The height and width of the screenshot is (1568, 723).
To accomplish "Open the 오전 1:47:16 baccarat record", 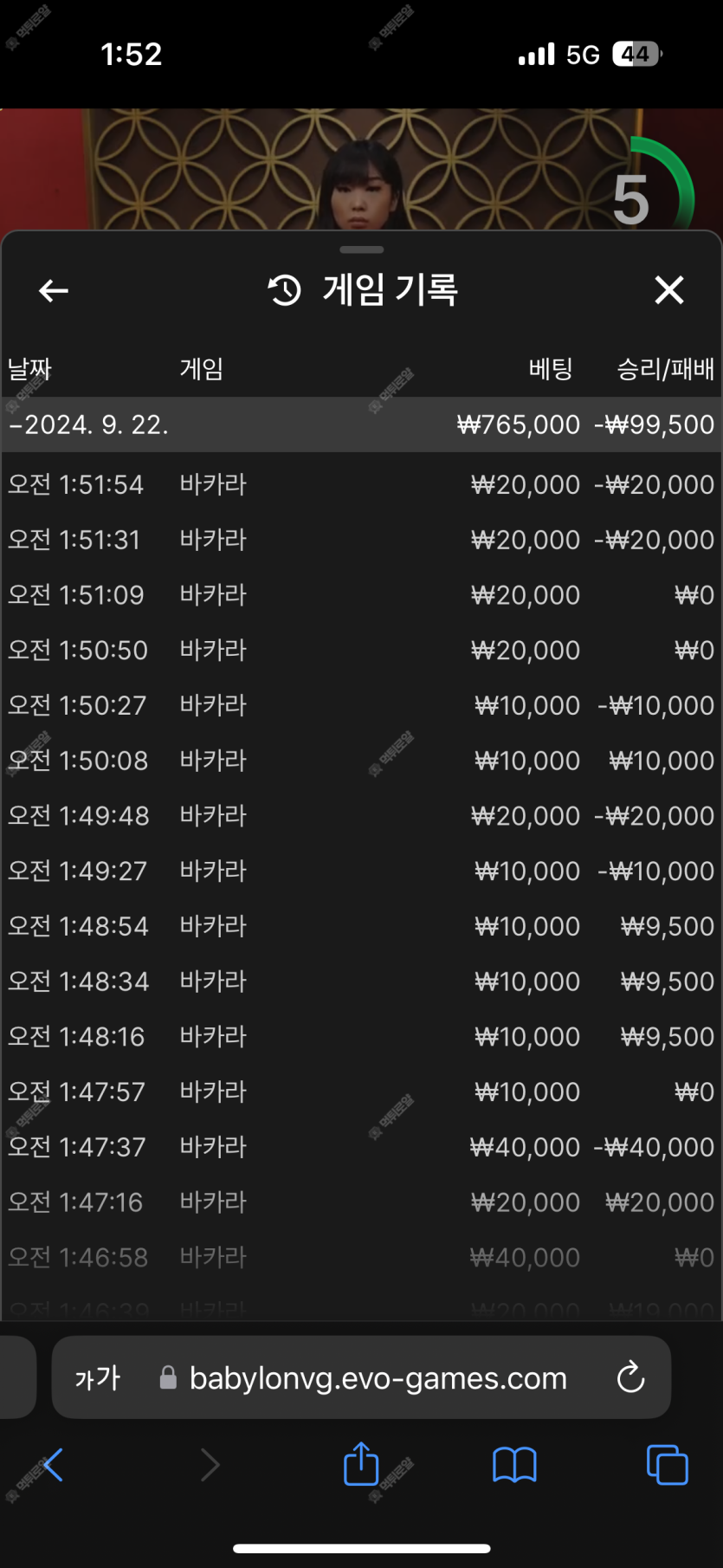I will pyautogui.click(x=362, y=1202).
